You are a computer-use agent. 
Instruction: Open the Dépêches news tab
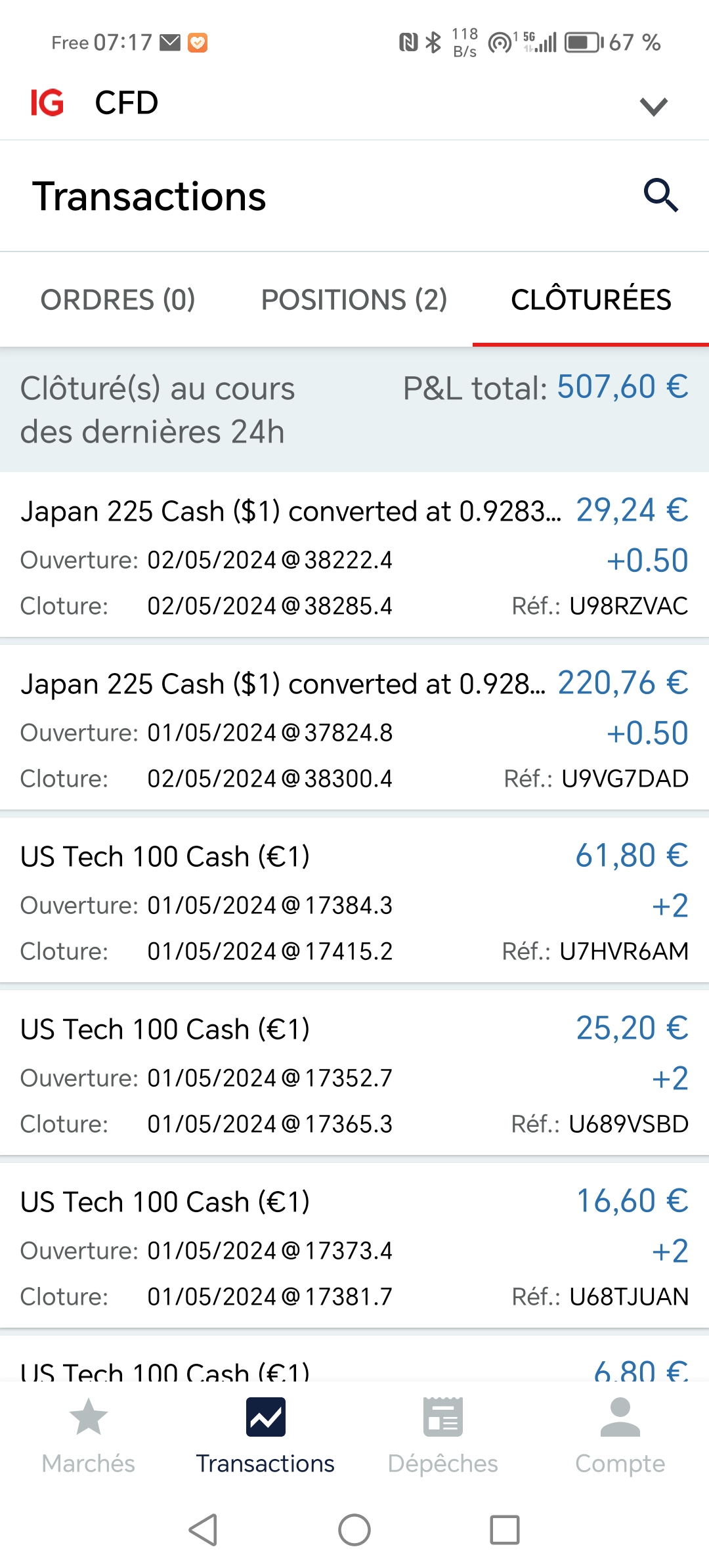pos(443,1435)
